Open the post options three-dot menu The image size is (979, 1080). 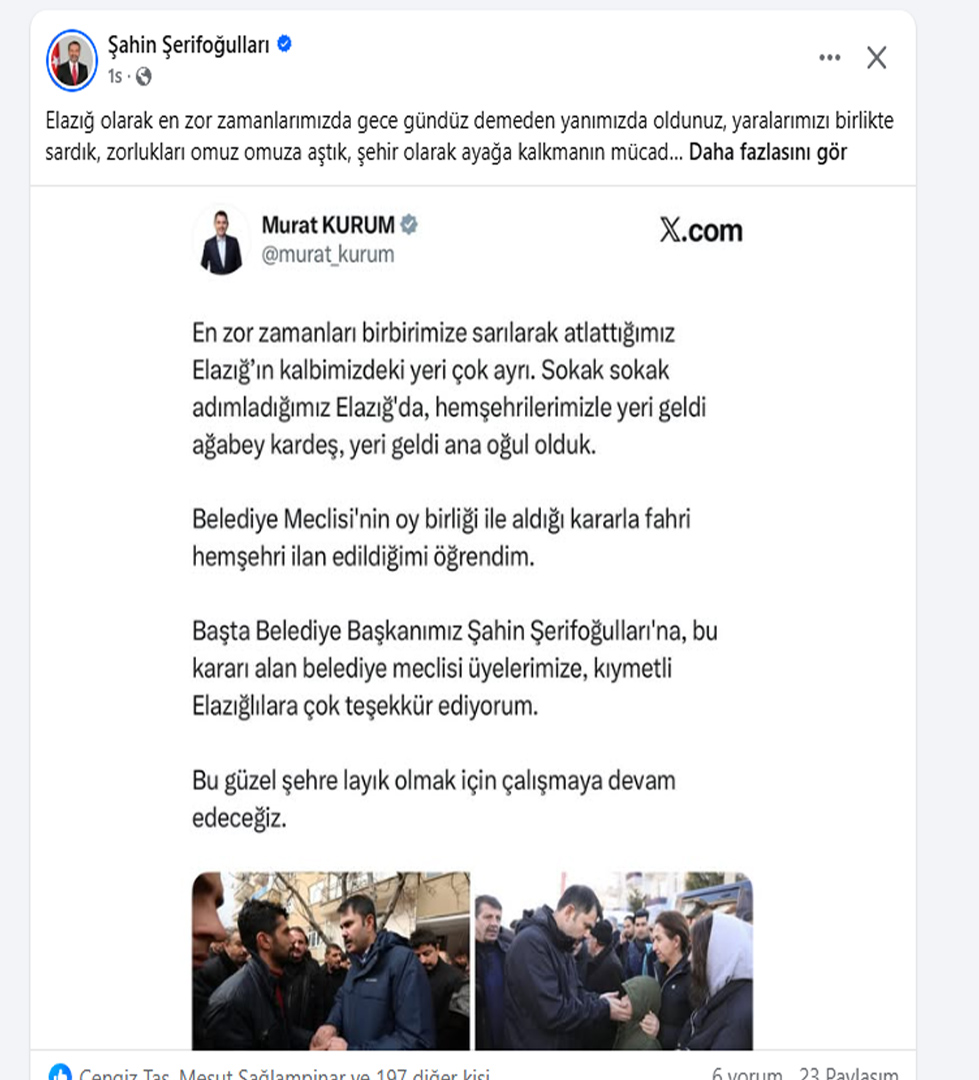829,58
